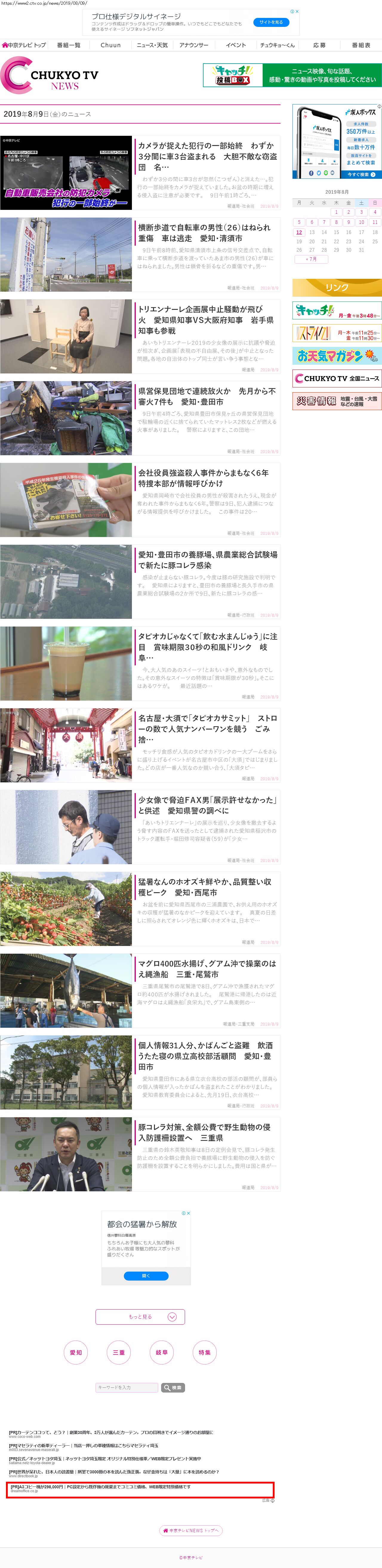Open the A3コピー機 PR ad link
This screenshot has height=1568, width=382.
coord(140,1489)
